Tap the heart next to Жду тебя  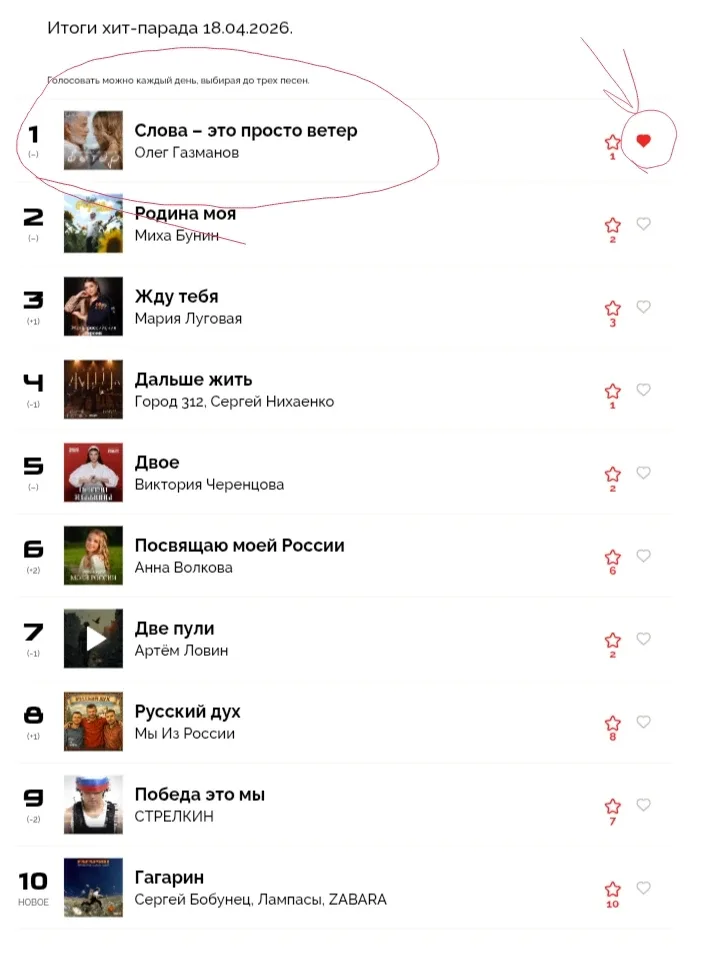pyautogui.click(x=643, y=307)
